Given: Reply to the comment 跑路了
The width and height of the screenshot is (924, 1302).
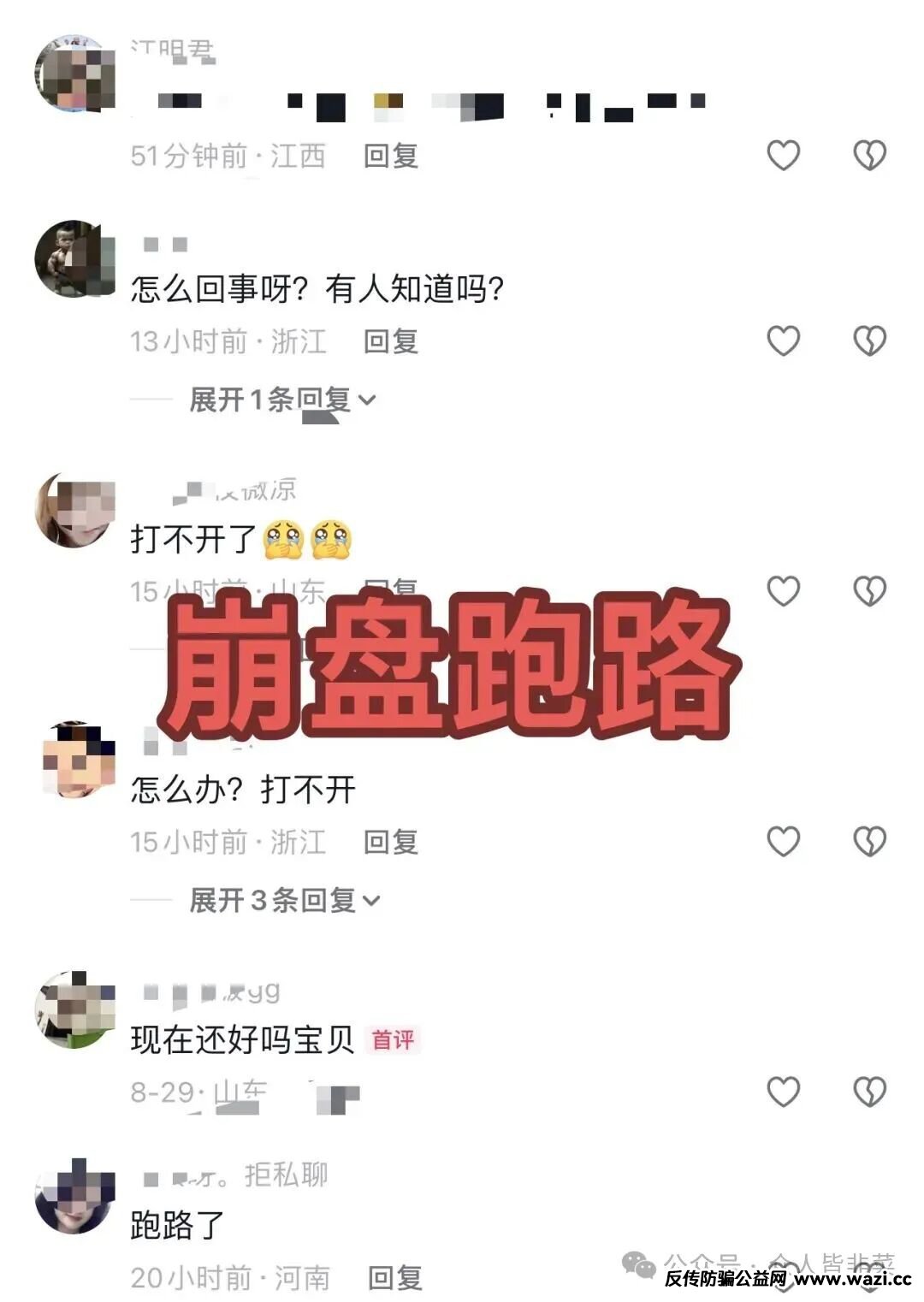Looking at the screenshot, I should point(395,1278).
